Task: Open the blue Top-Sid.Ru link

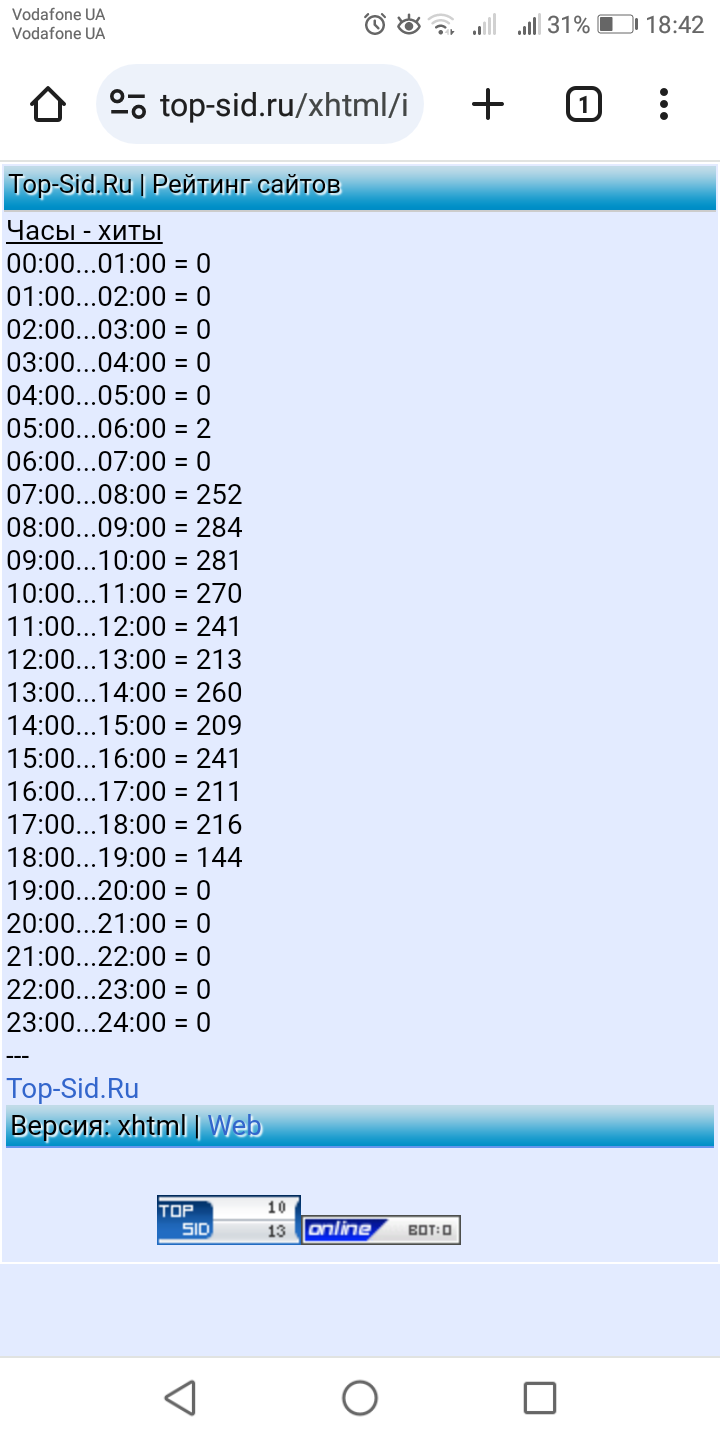Action: click(x=73, y=1089)
